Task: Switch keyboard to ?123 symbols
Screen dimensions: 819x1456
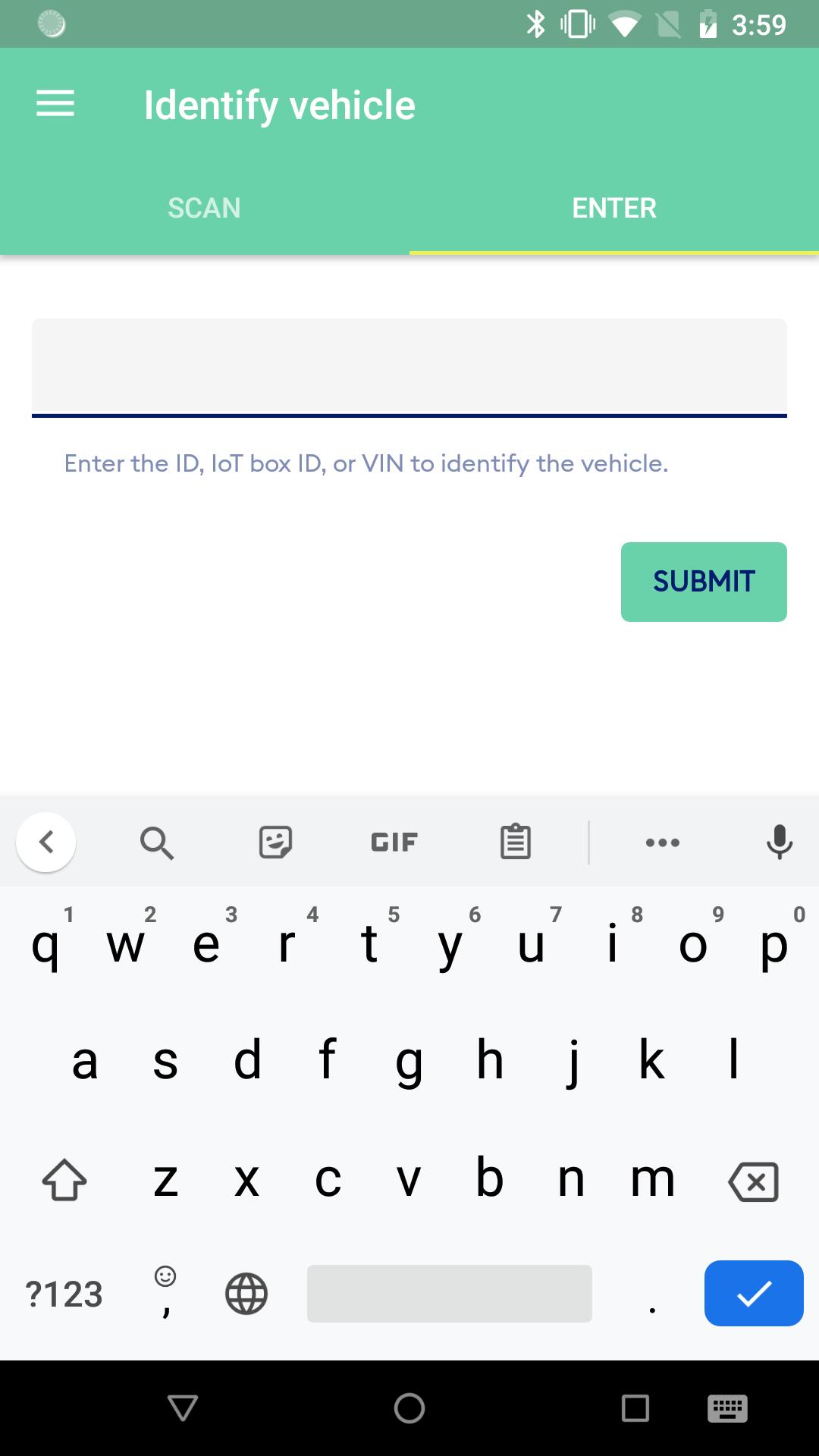Action: [64, 1294]
